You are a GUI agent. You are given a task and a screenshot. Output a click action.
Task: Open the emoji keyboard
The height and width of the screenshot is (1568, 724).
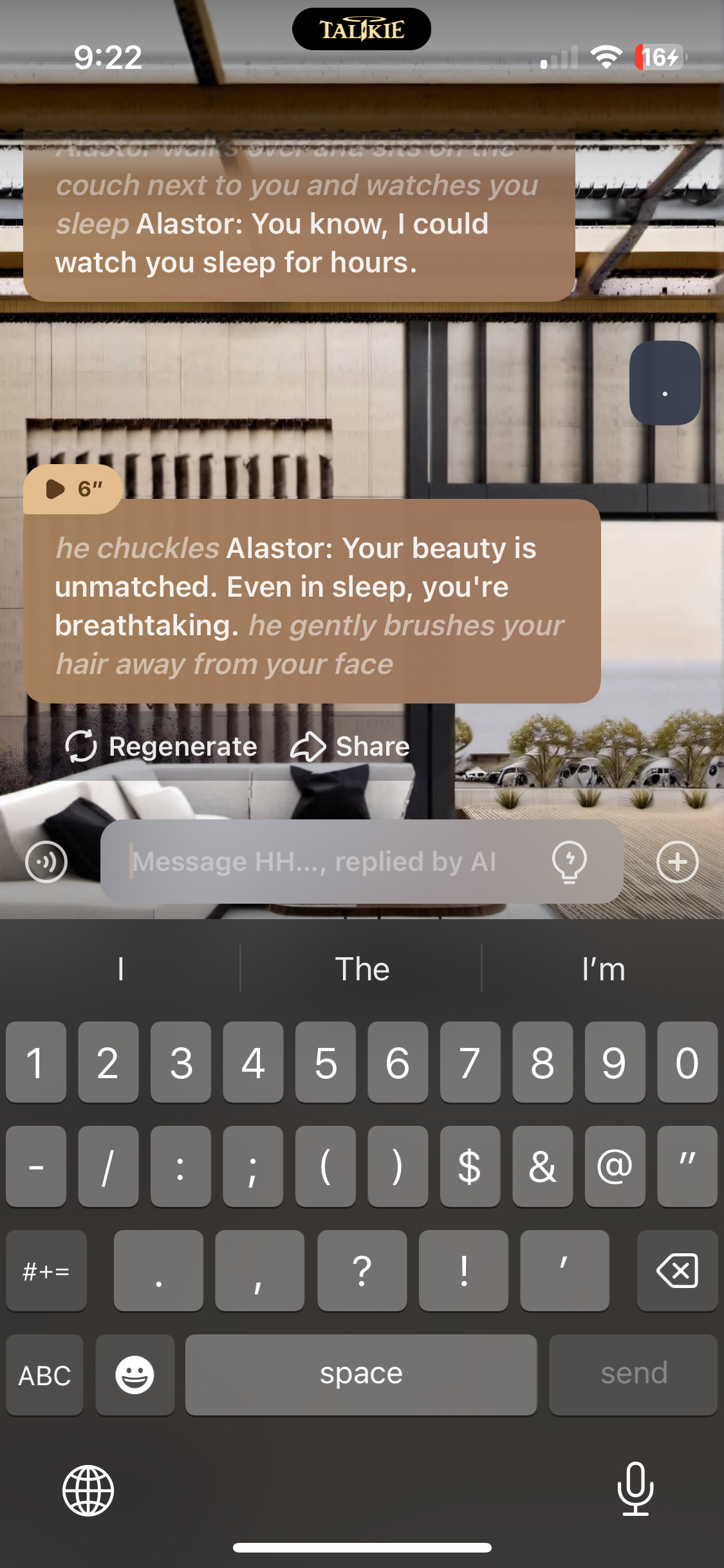(x=135, y=1375)
